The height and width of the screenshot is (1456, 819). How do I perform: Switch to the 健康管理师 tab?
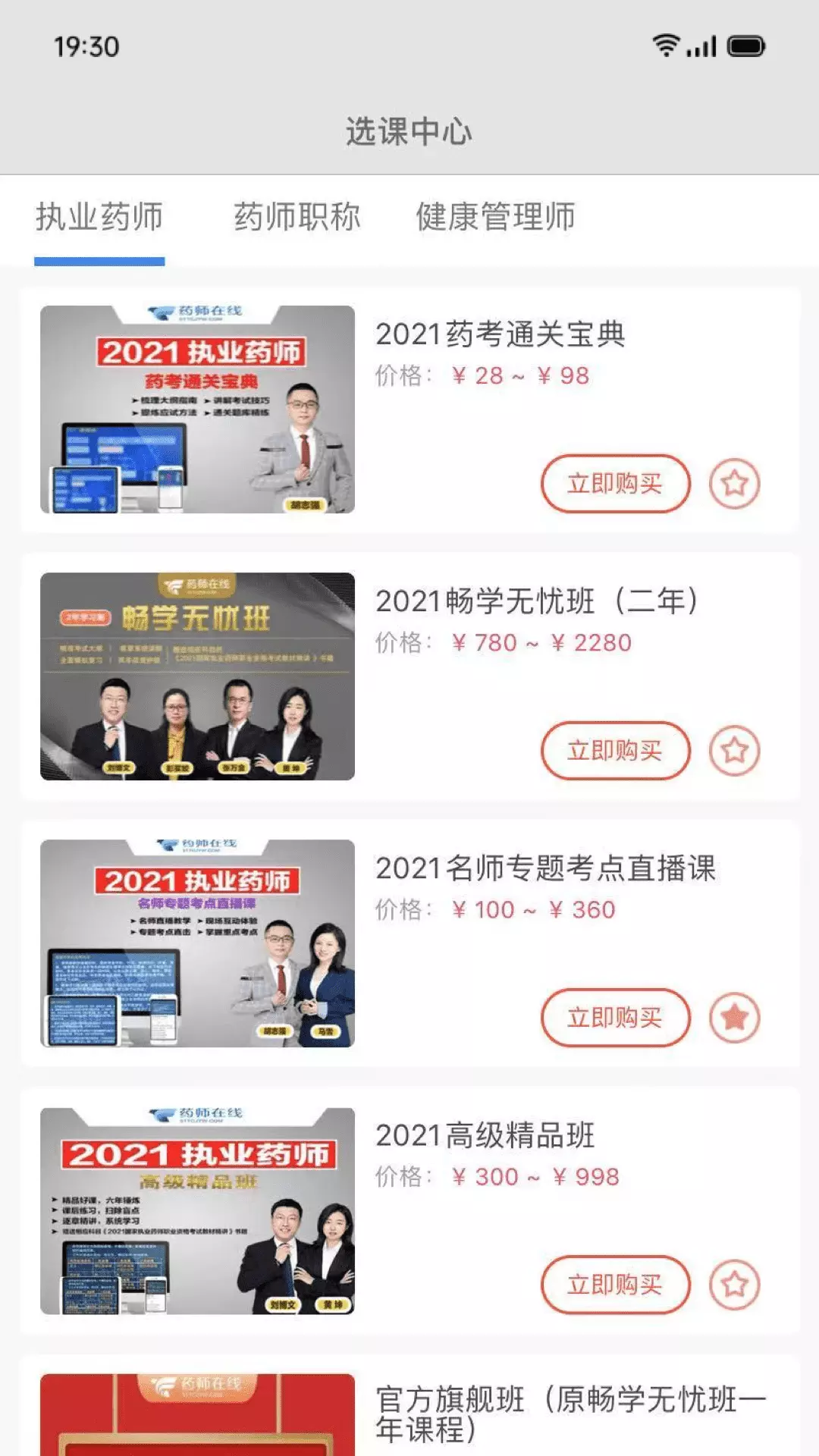click(x=495, y=217)
